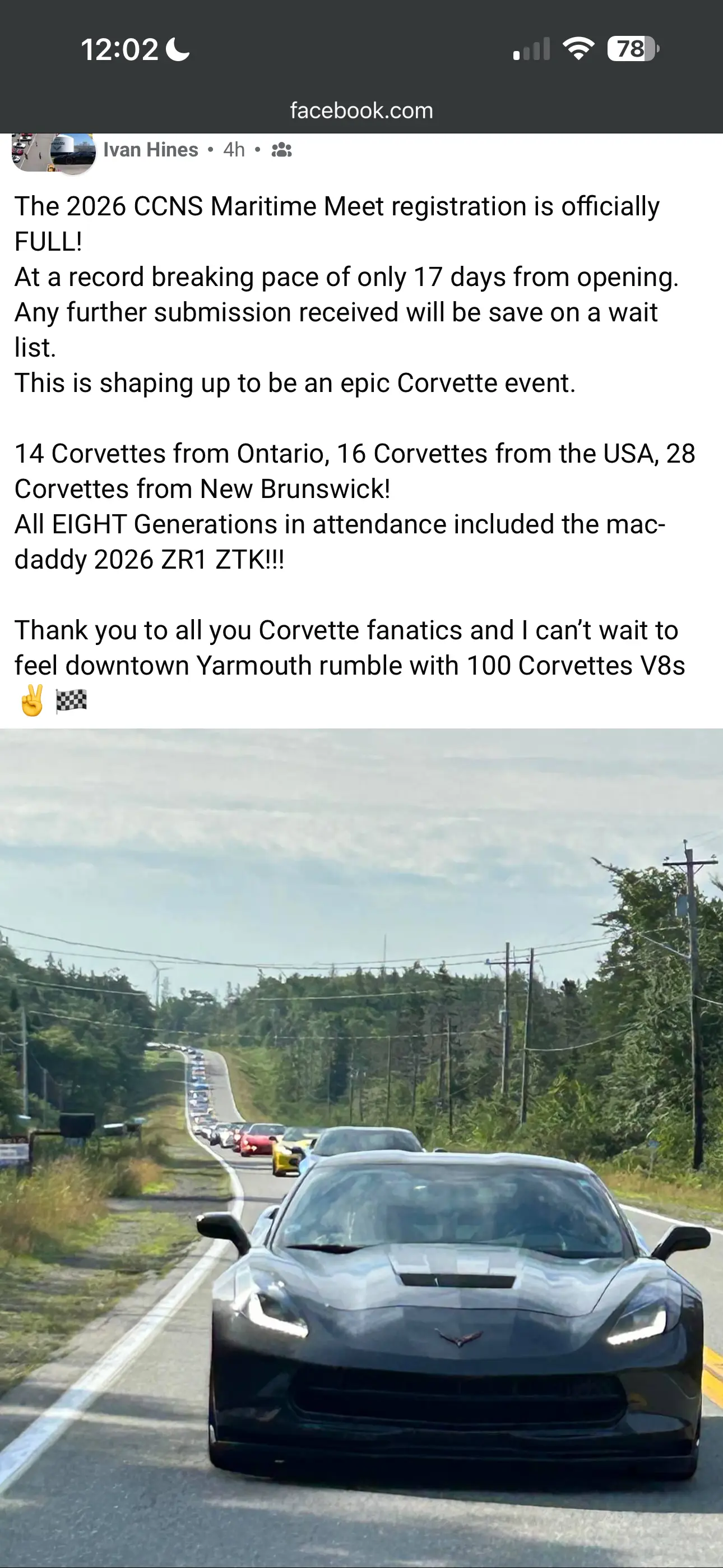The width and height of the screenshot is (723, 1568).
Task: Open the Corvette convoy photo in the post
Action: point(361,1145)
